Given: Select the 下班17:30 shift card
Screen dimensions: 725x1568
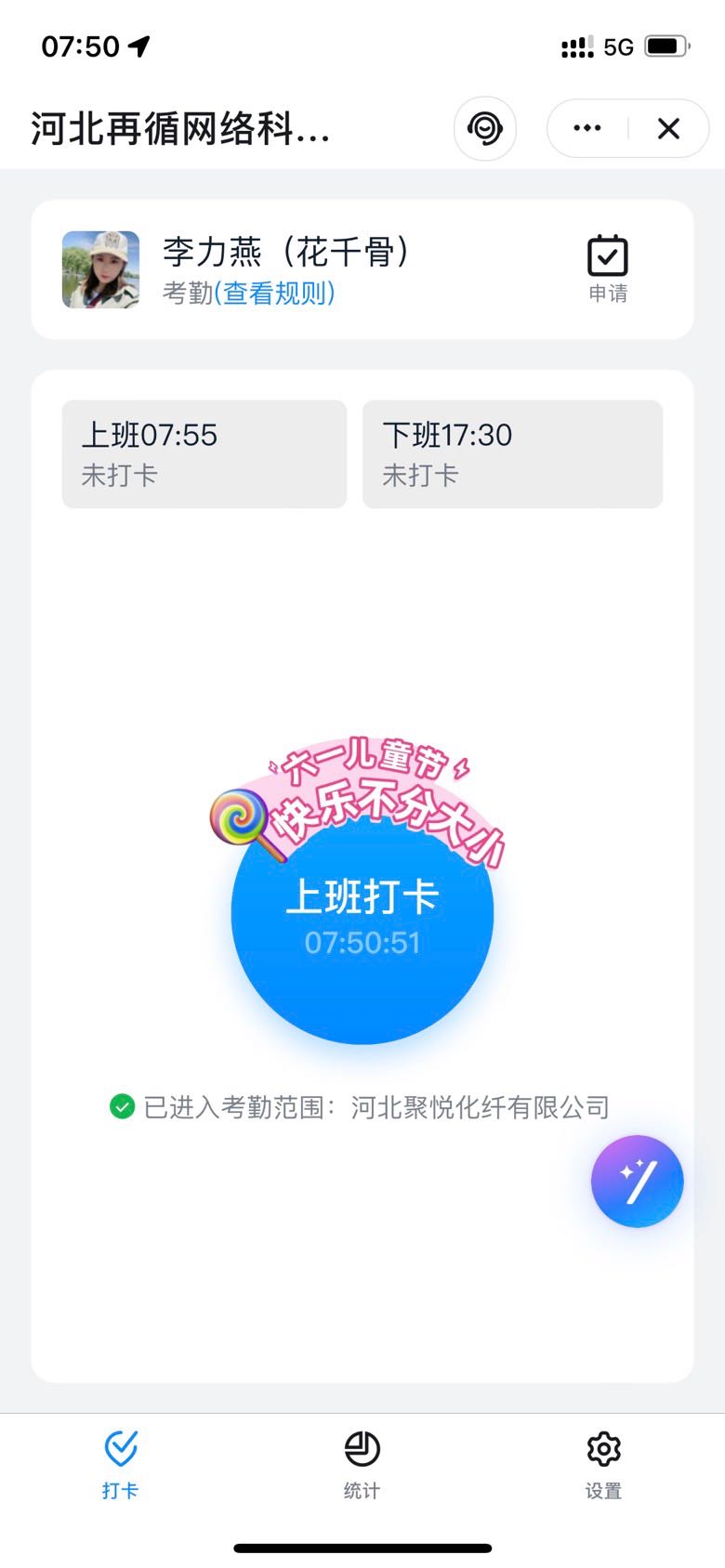Looking at the screenshot, I should click(512, 454).
